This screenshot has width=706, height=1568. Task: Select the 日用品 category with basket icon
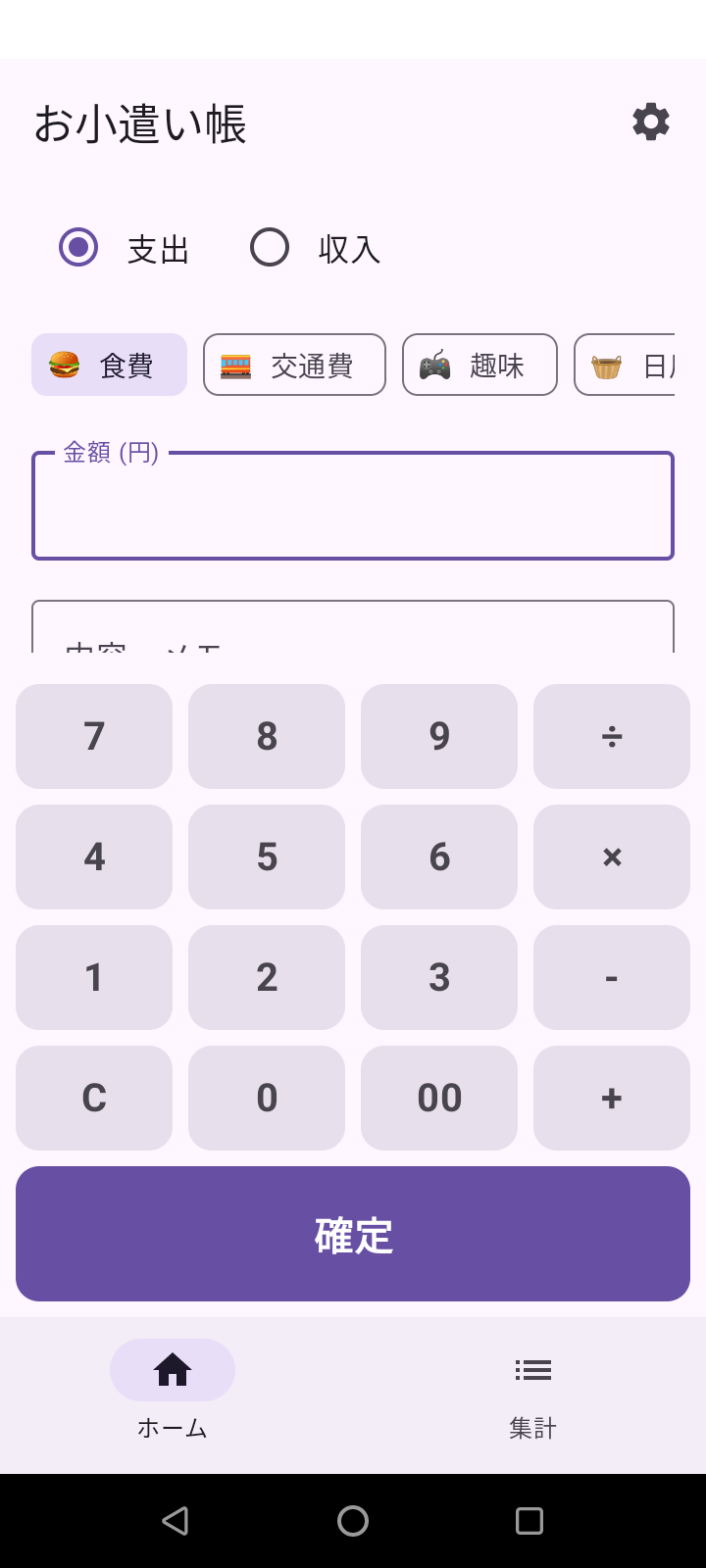(635, 365)
